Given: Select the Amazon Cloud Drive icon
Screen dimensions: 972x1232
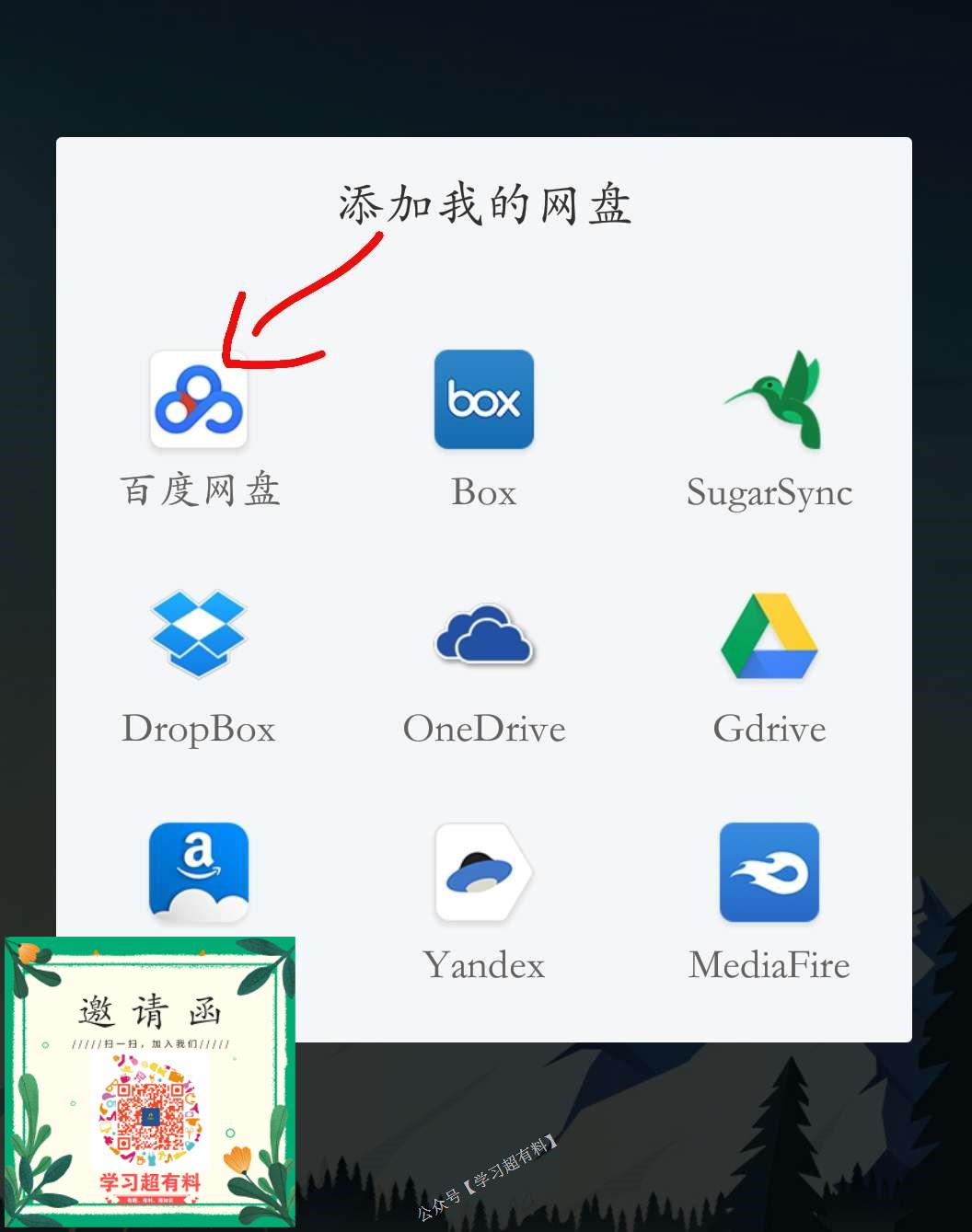Looking at the screenshot, I should (x=199, y=871).
